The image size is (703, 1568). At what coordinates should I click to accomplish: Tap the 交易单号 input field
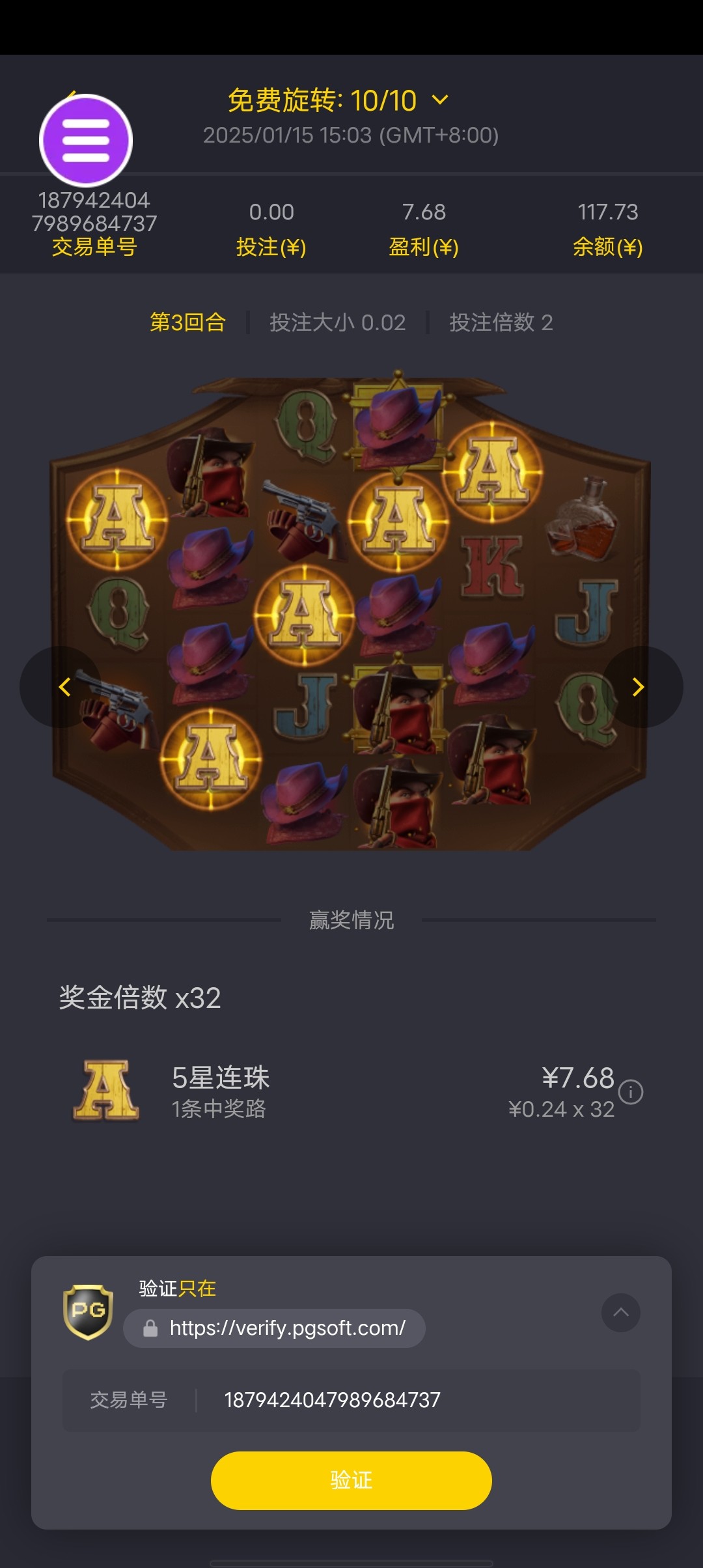[417, 1400]
